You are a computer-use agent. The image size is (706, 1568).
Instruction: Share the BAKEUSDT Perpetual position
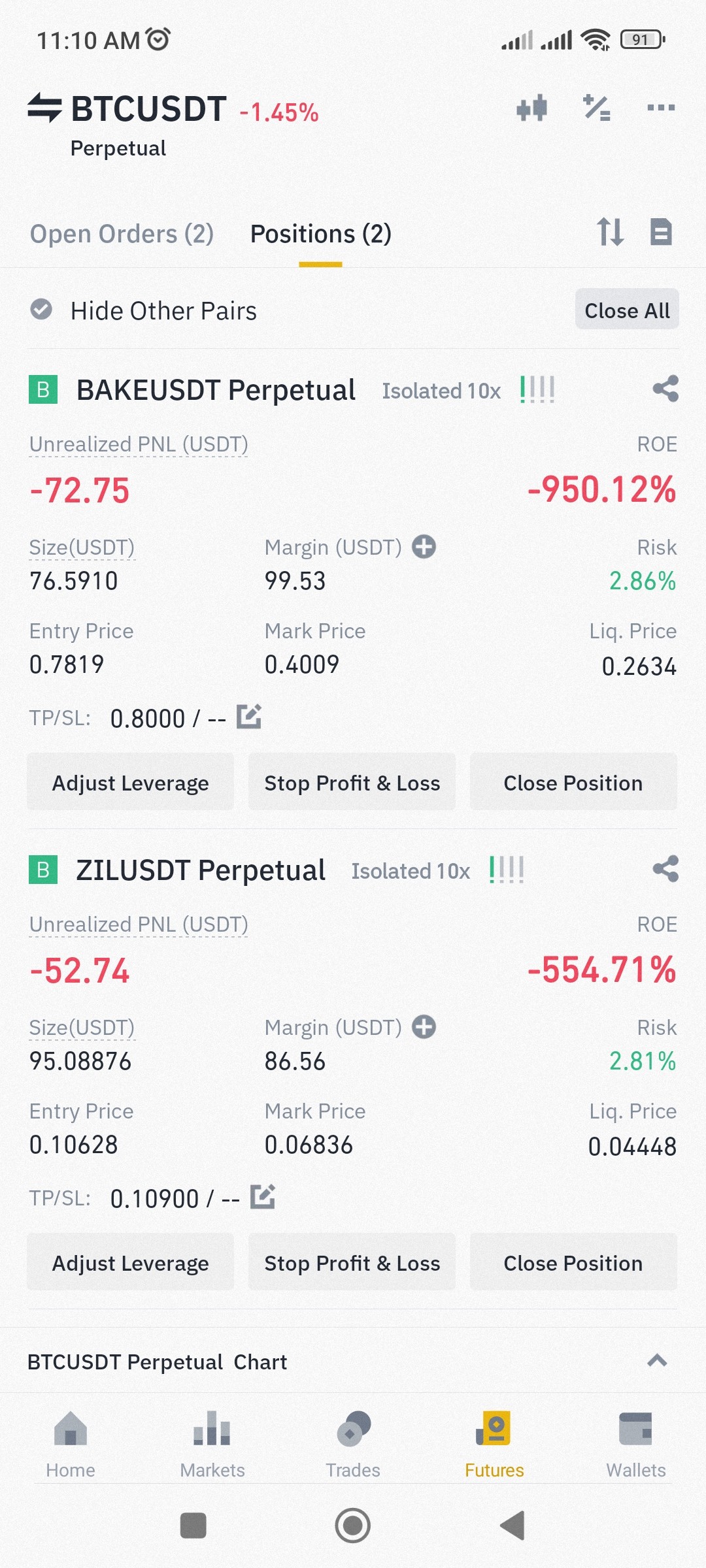click(x=665, y=389)
